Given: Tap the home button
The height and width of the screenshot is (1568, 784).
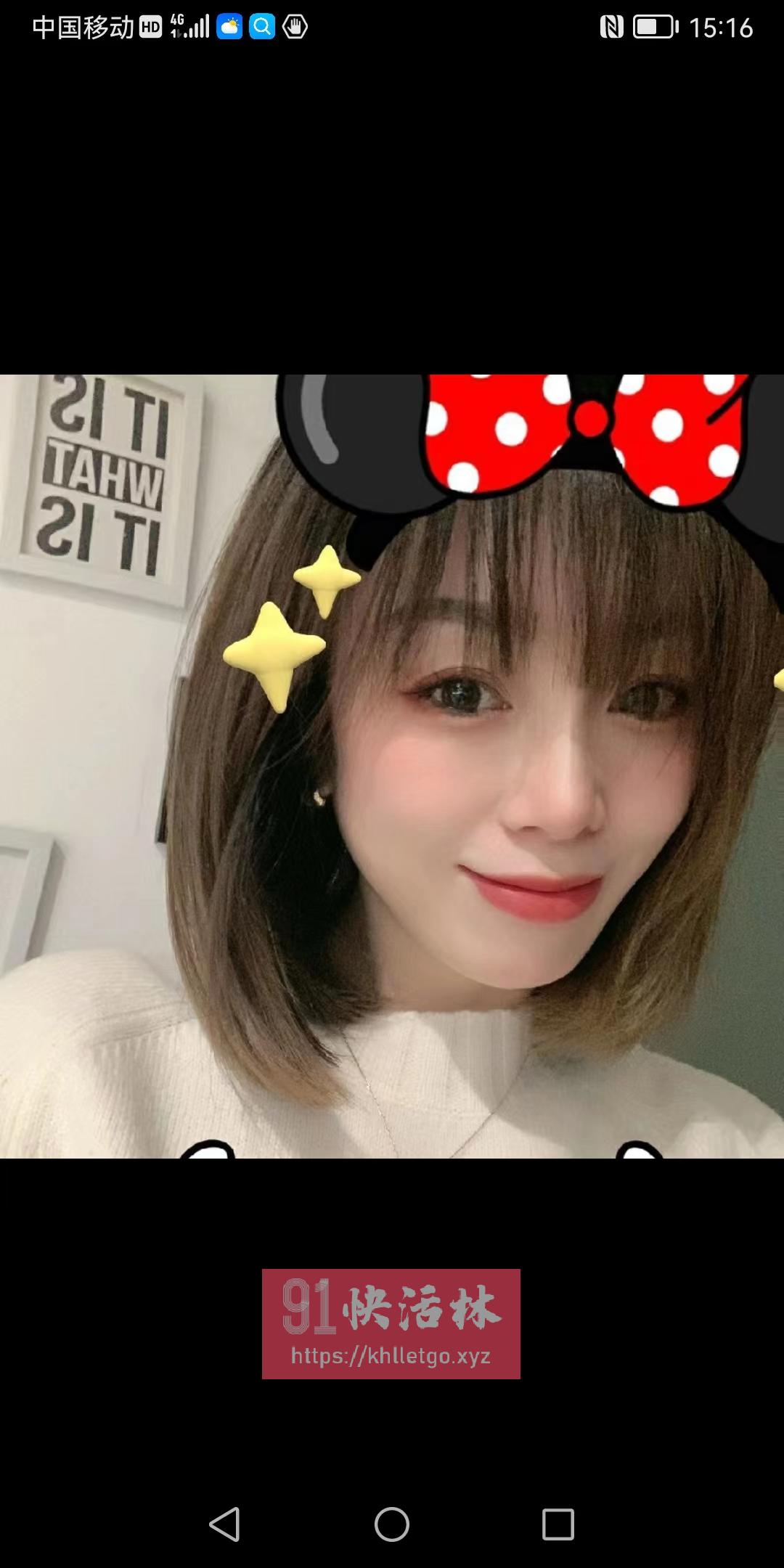Looking at the screenshot, I should 392,1524.
